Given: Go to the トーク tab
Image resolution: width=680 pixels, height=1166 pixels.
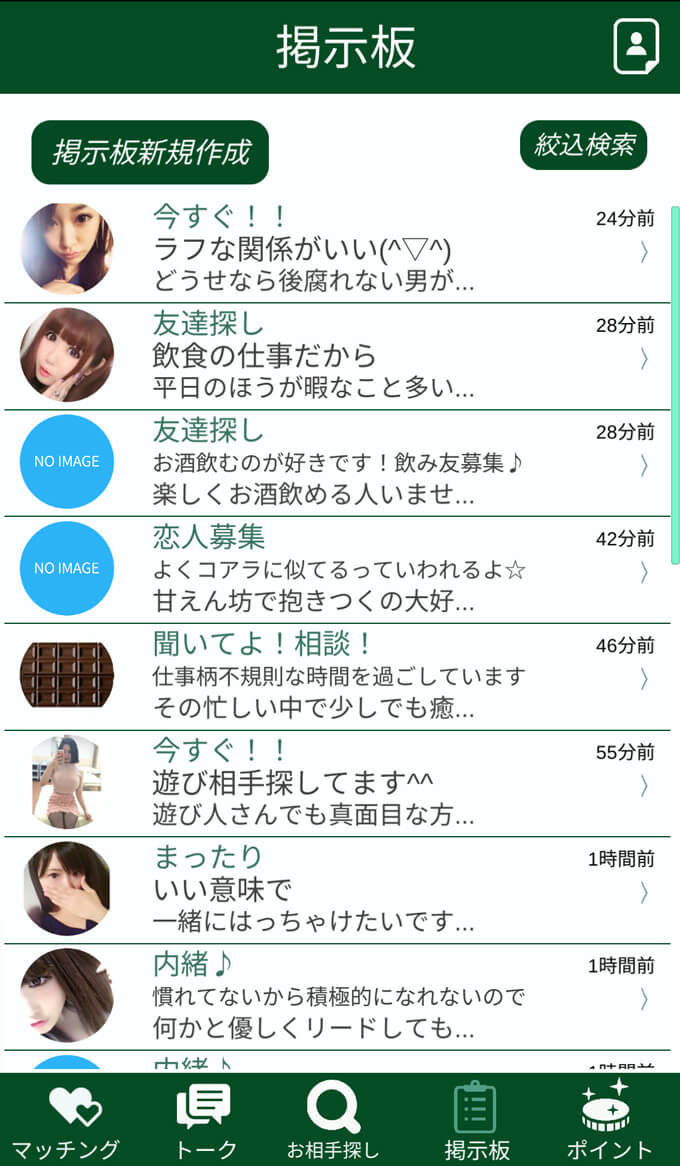Looking at the screenshot, I should (x=205, y=1120).
